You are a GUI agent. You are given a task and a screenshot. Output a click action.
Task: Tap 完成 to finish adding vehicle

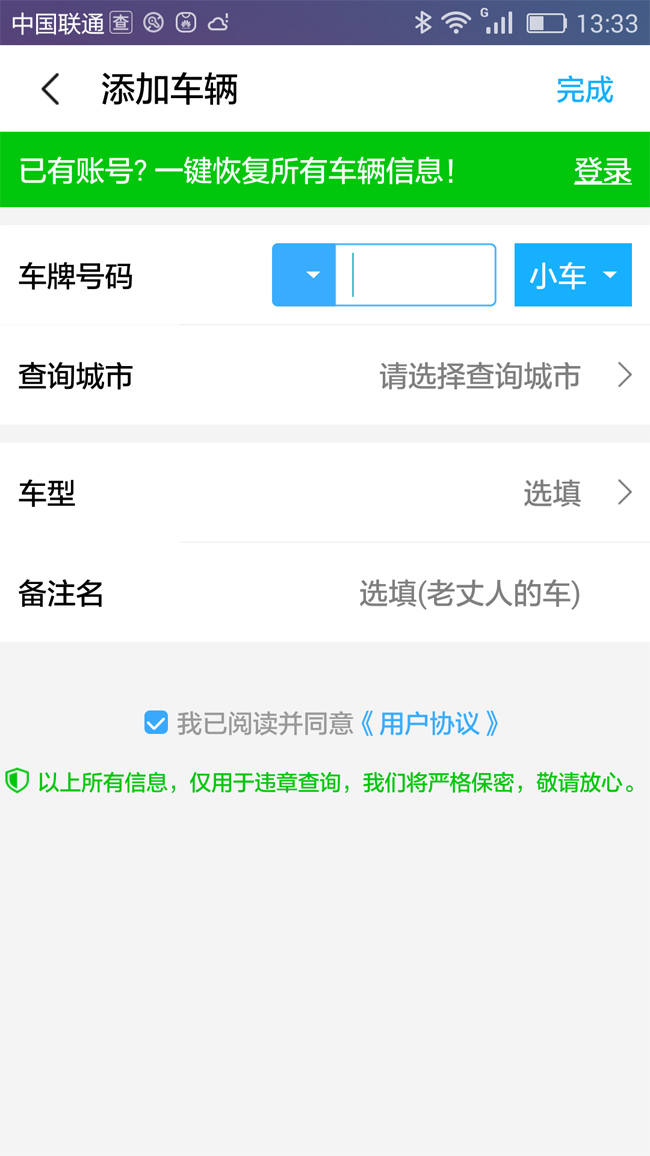584,90
